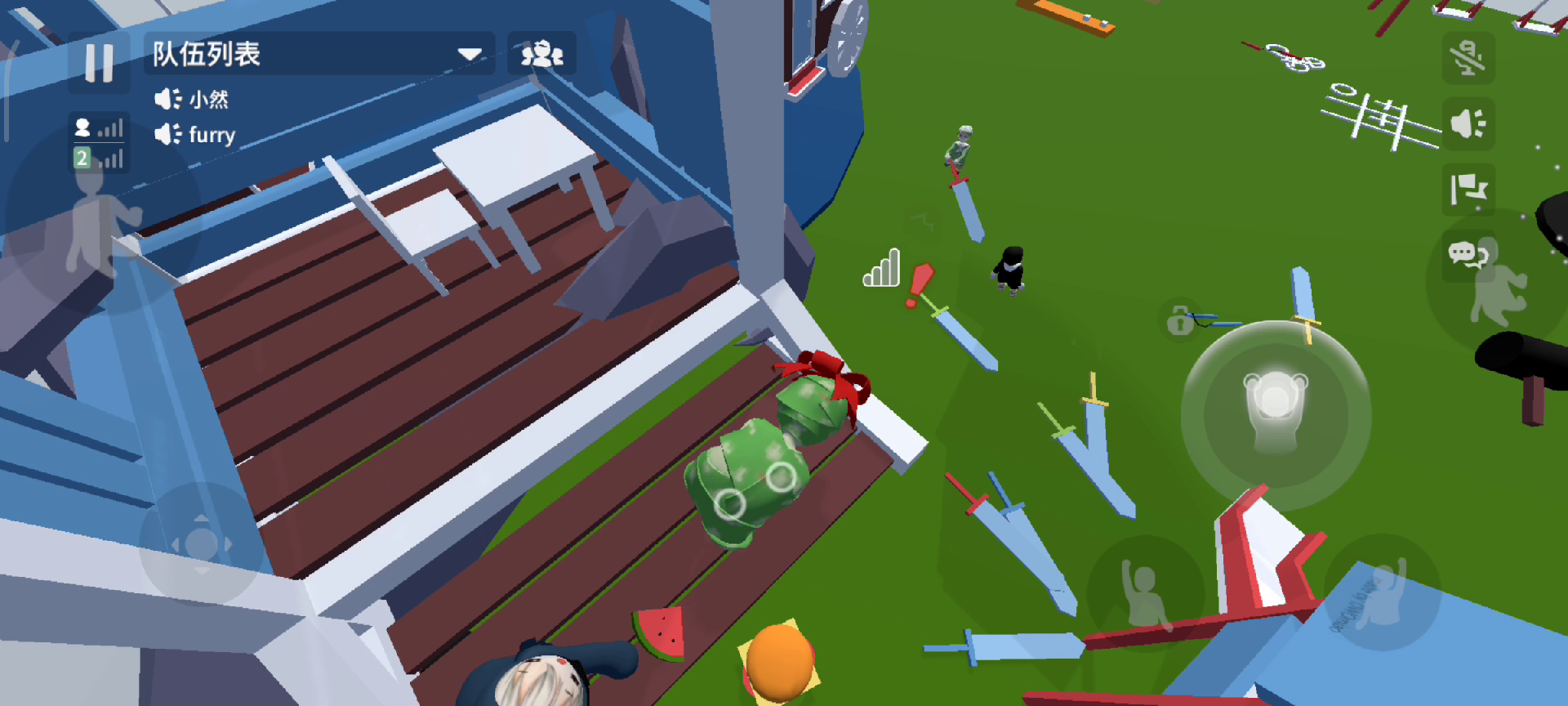Pause the game
Viewport: 1568px width, 706px height.
(x=99, y=62)
